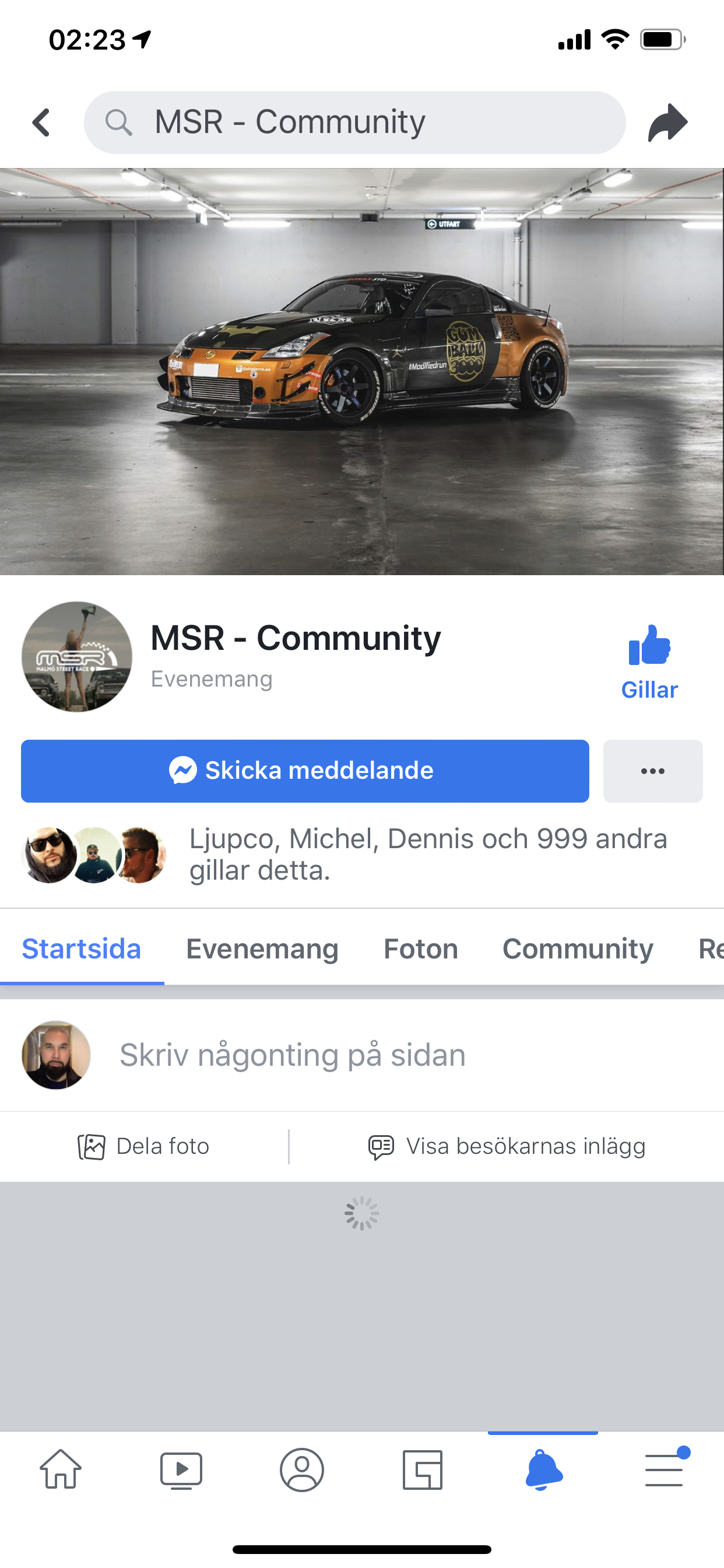Share this page with the arrow icon
The height and width of the screenshot is (1568, 724).
point(667,123)
